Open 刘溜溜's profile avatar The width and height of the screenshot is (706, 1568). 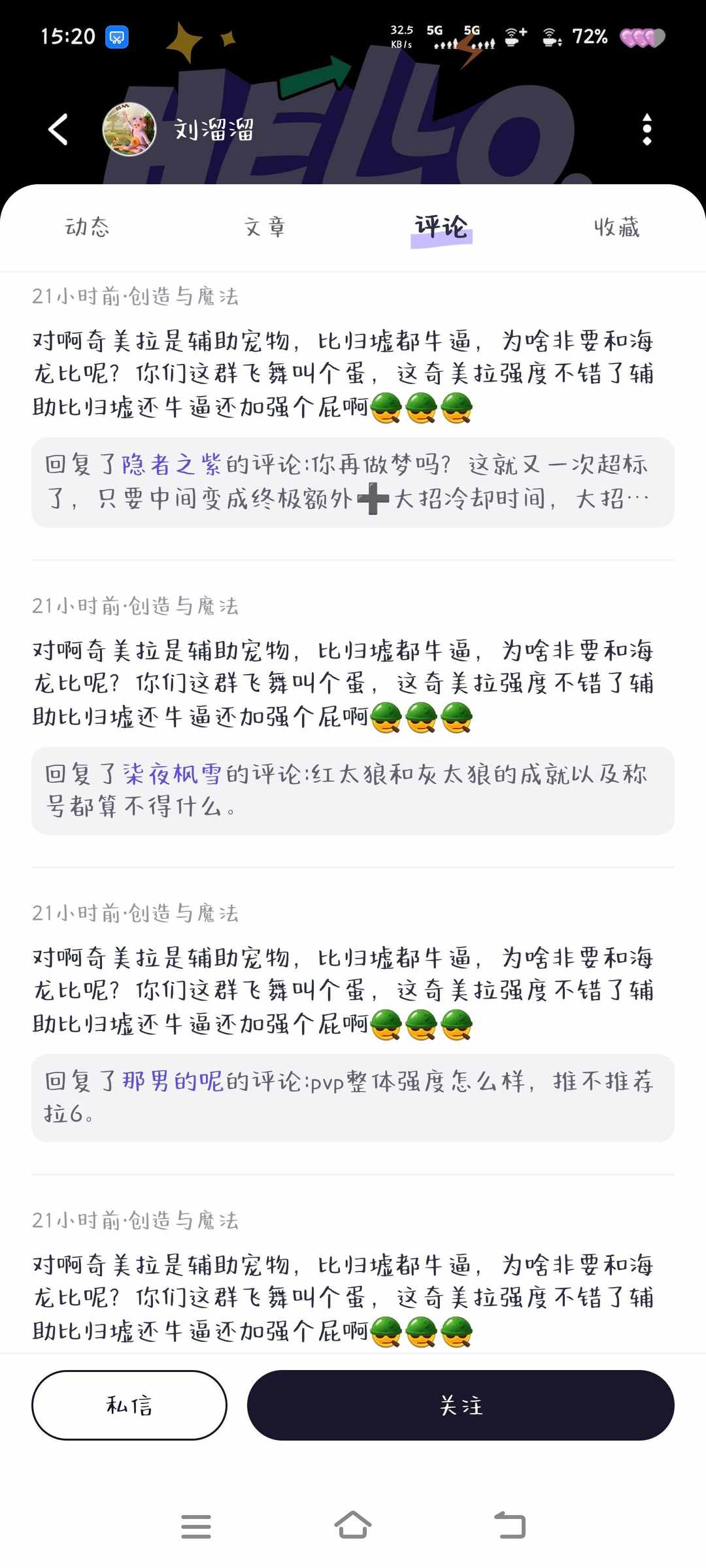coord(129,128)
